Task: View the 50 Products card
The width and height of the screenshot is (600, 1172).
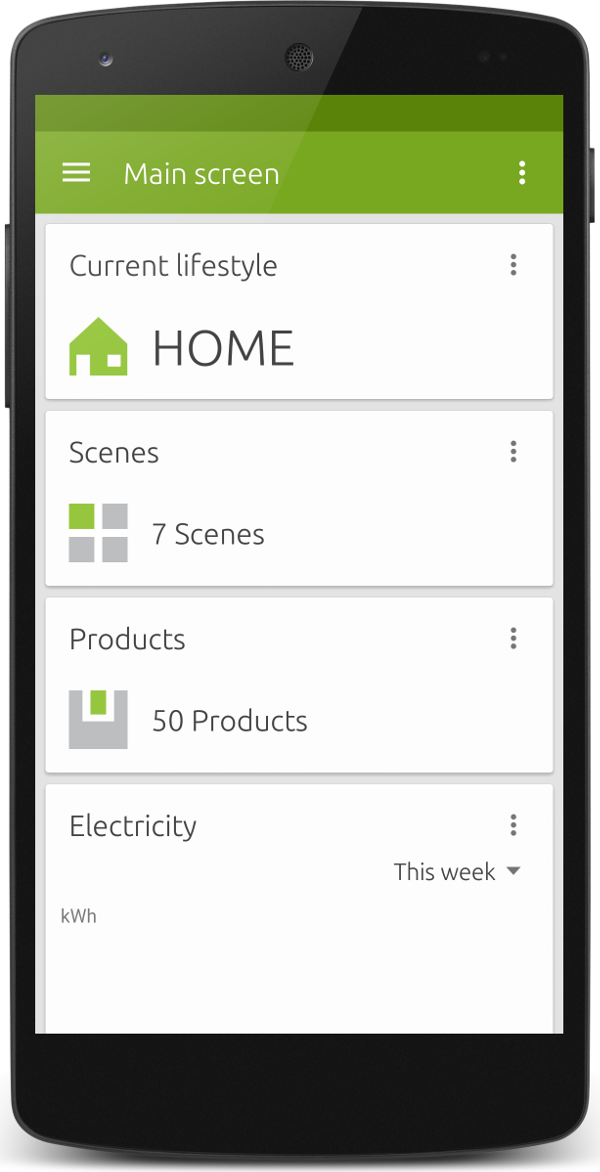Action: (299, 685)
